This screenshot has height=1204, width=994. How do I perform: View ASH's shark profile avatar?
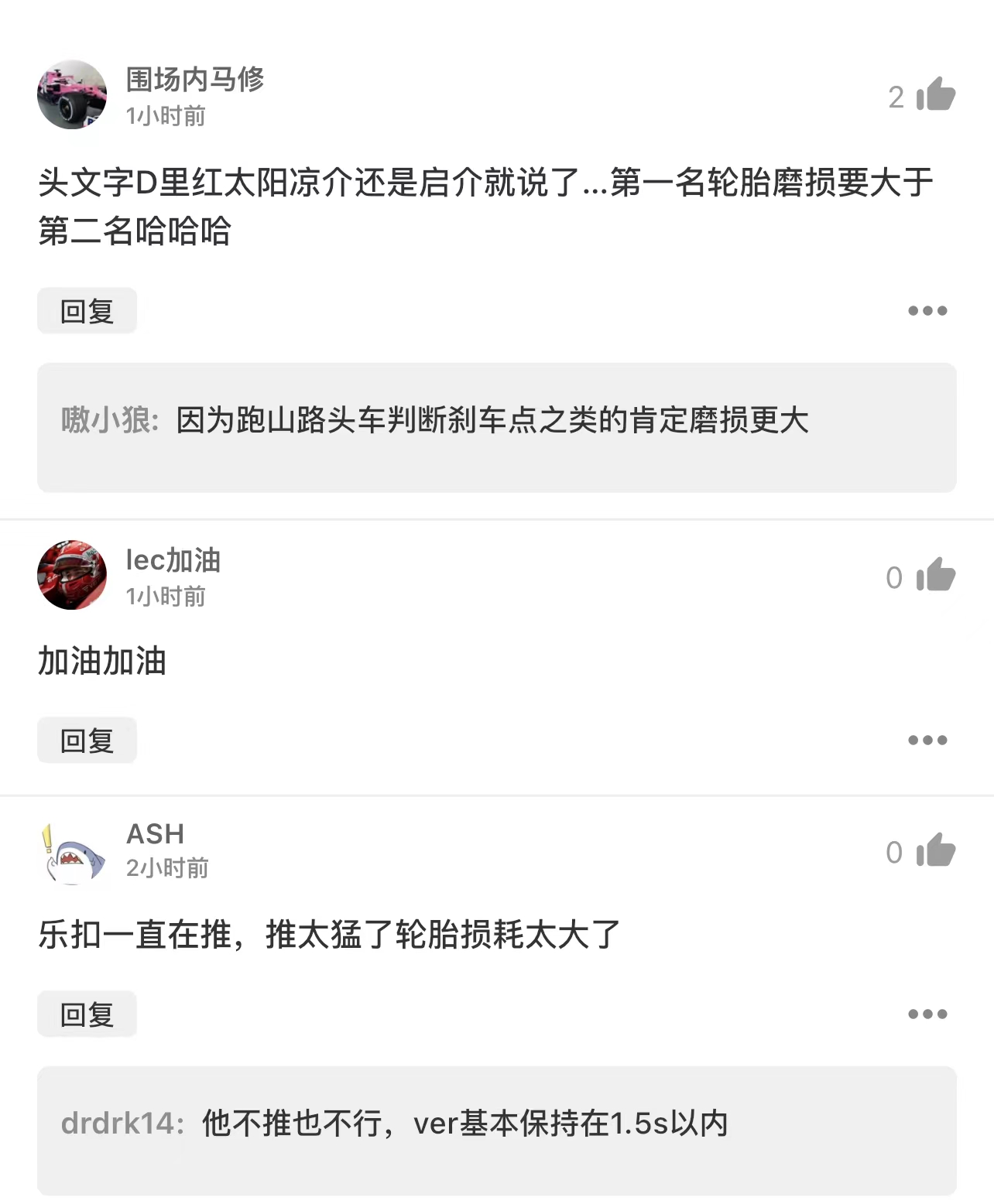tap(72, 853)
